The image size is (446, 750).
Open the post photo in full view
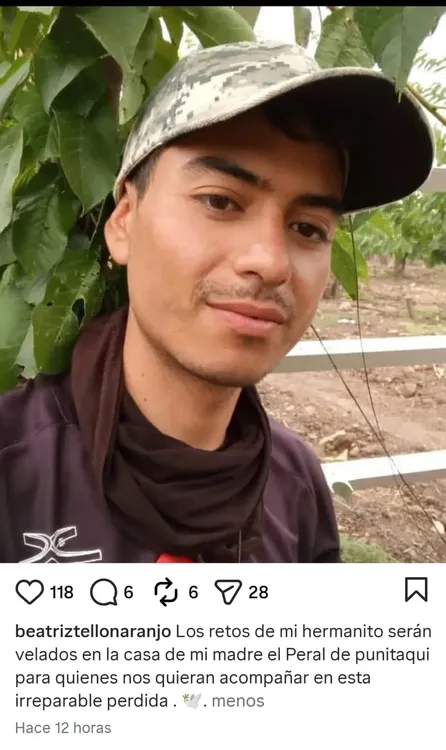pos(223,284)
